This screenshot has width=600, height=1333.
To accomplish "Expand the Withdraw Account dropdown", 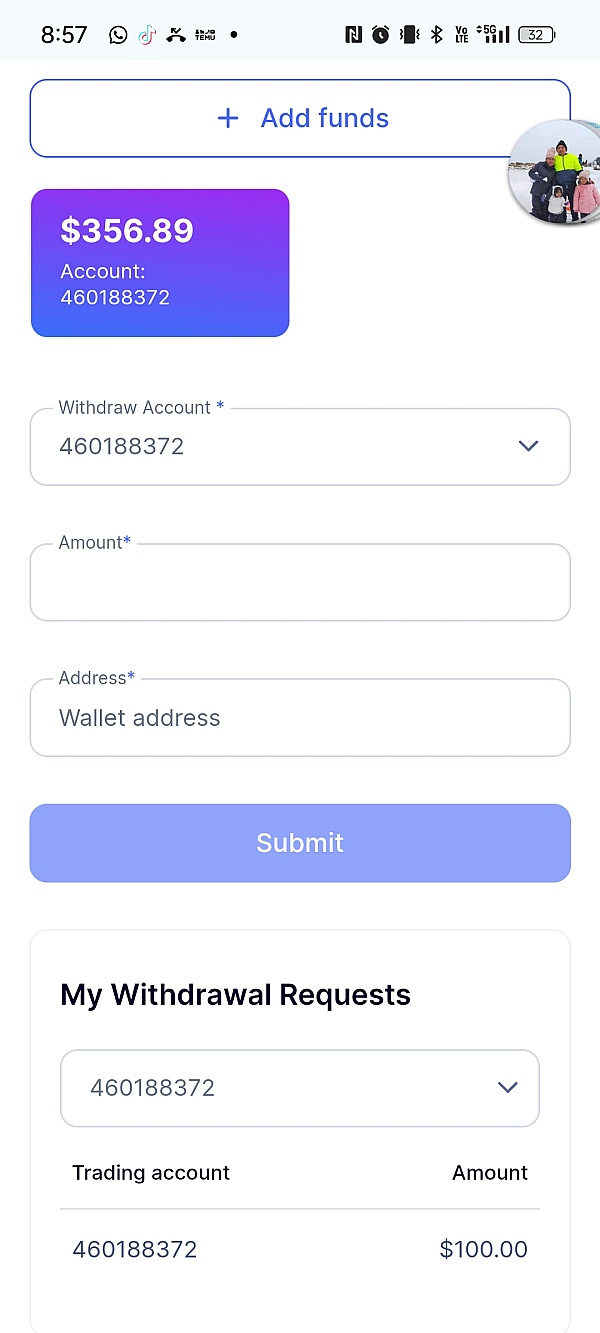I will click(300, 447).
